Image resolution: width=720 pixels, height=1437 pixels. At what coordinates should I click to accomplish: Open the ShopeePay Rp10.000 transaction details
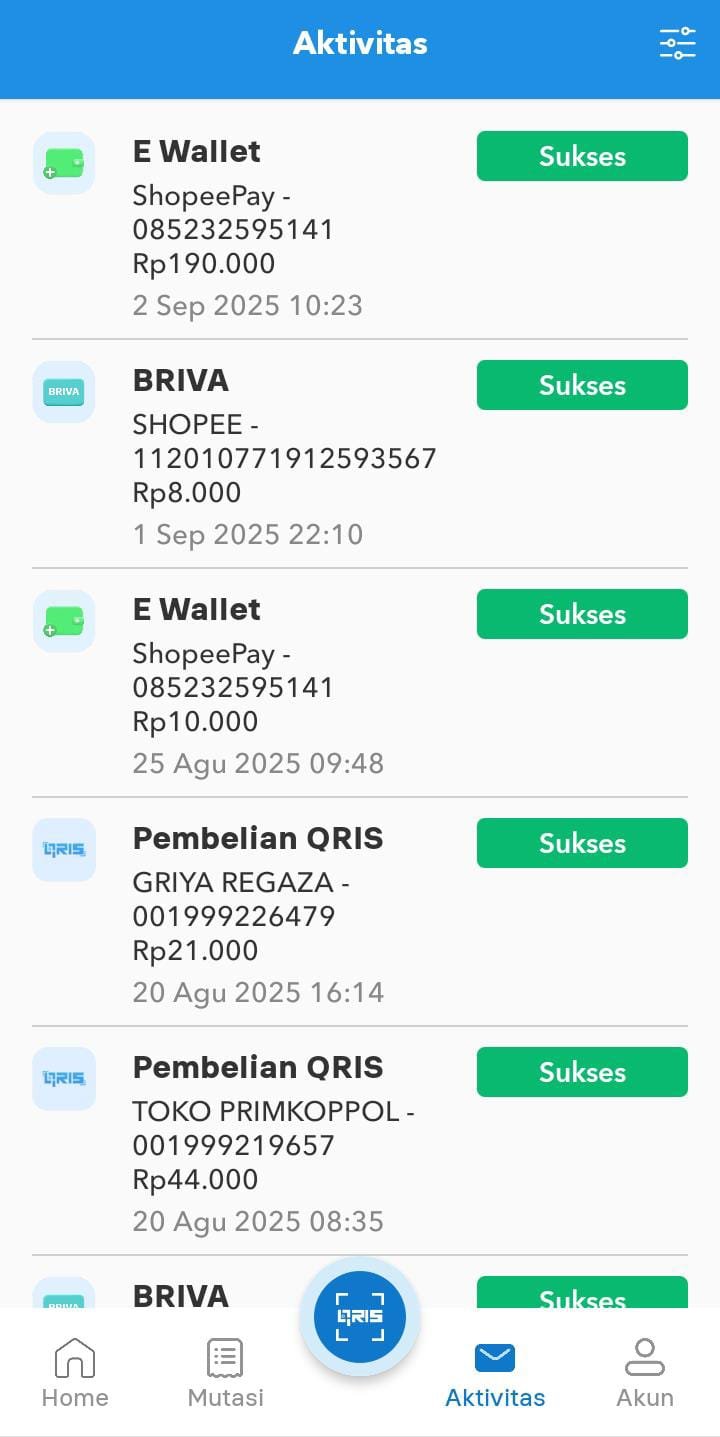coord(300,686)
